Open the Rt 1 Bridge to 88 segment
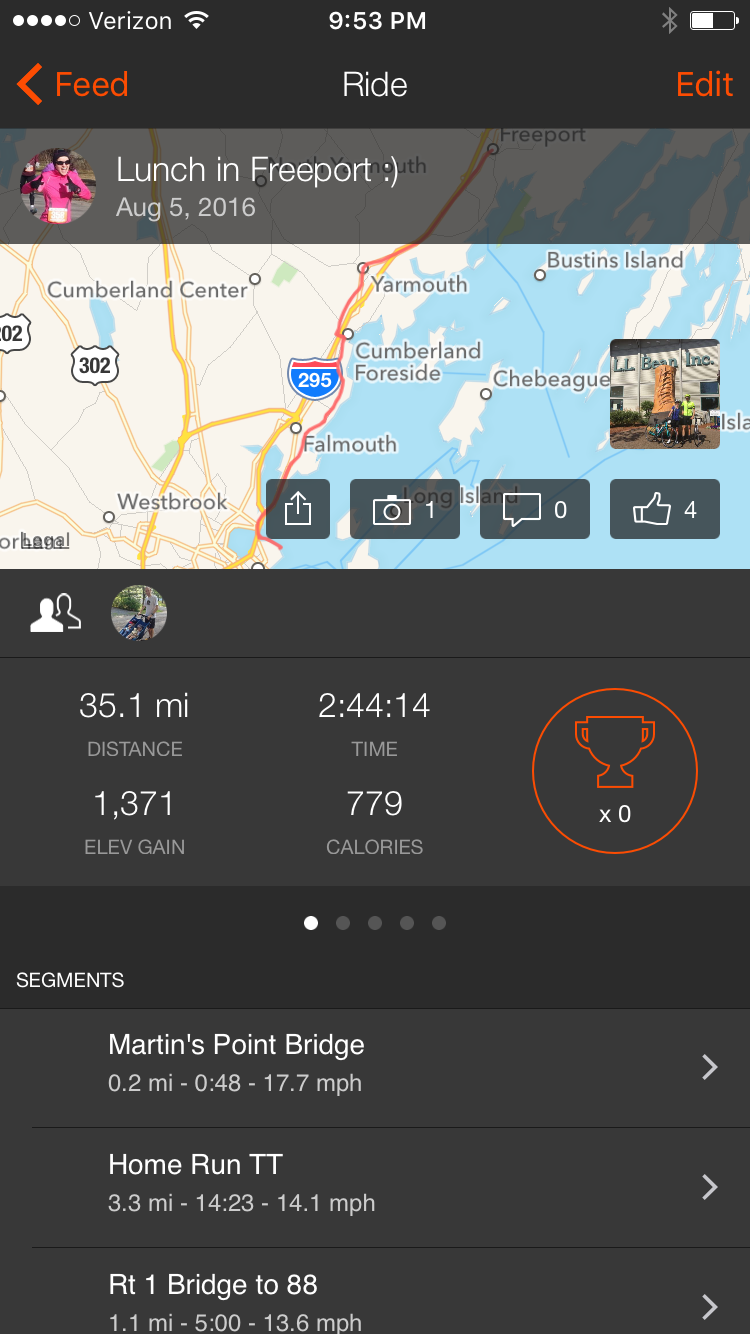750x1334 pixels. pyautogui.click(x=375, y=1295)
